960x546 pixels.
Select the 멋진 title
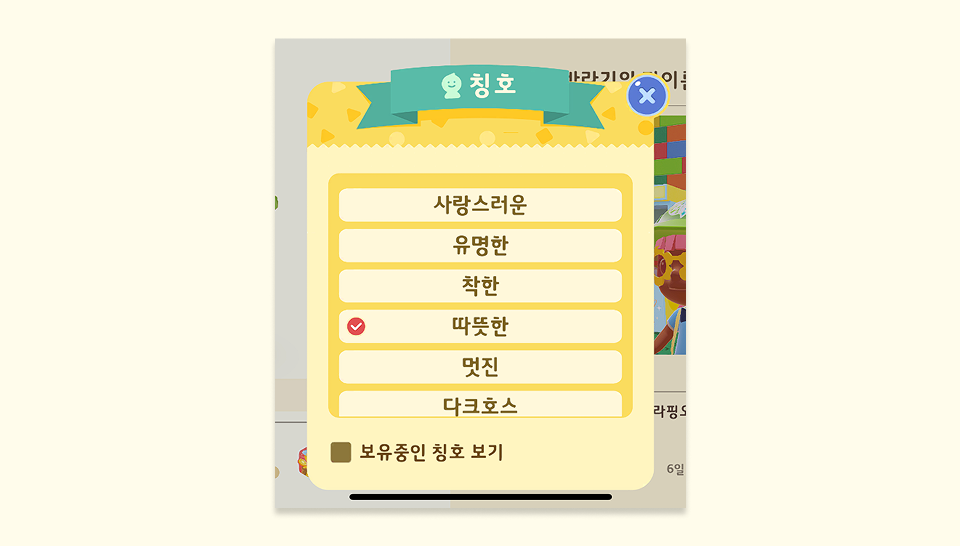click(x=480, y=367)
